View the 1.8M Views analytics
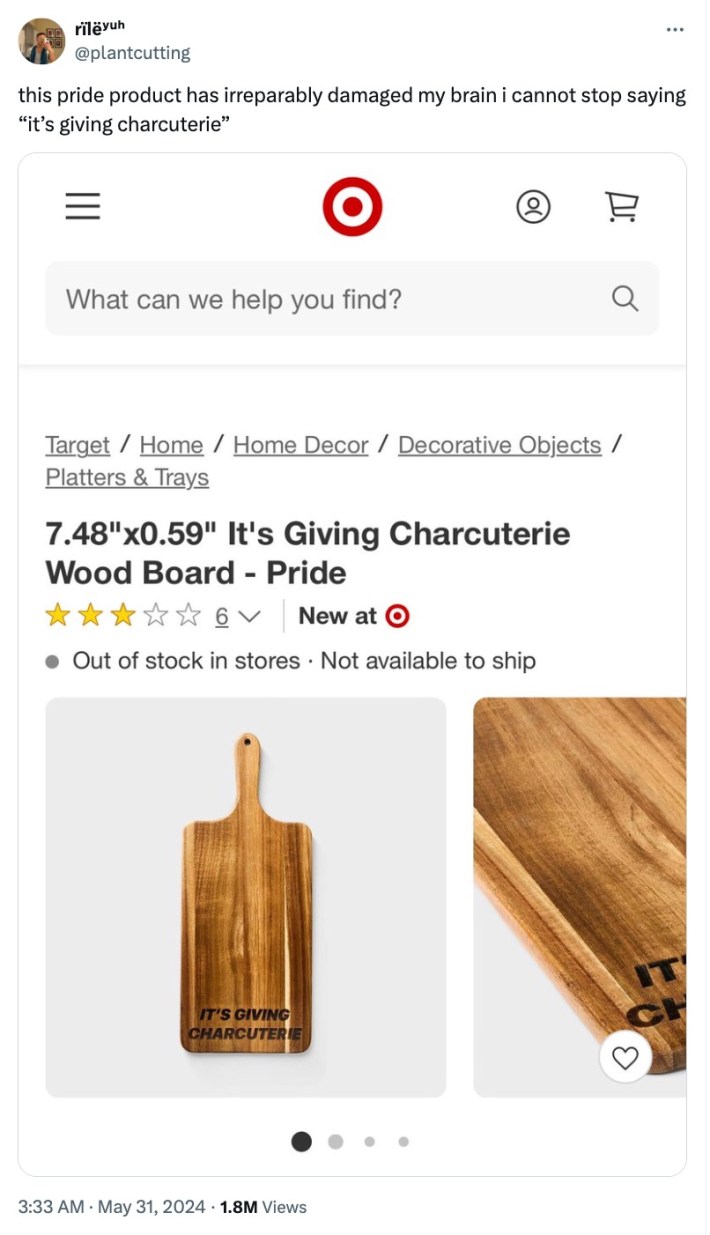Viewport: 710px width, 1235px height. pos(263,1207)
